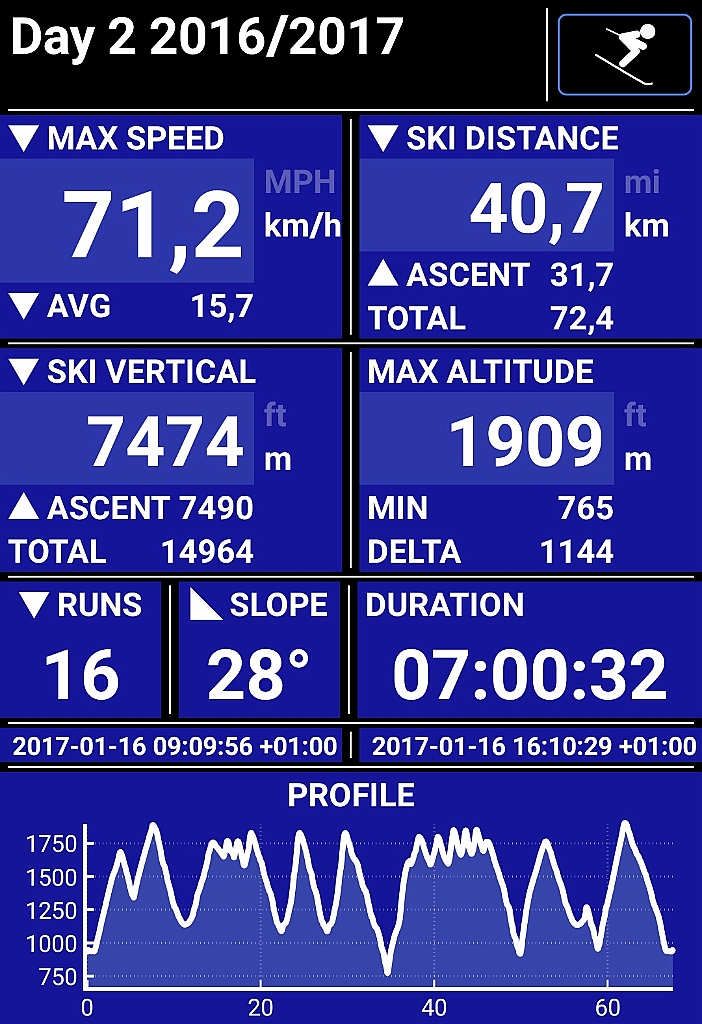Tap the skier activity icon

(624, 54)
